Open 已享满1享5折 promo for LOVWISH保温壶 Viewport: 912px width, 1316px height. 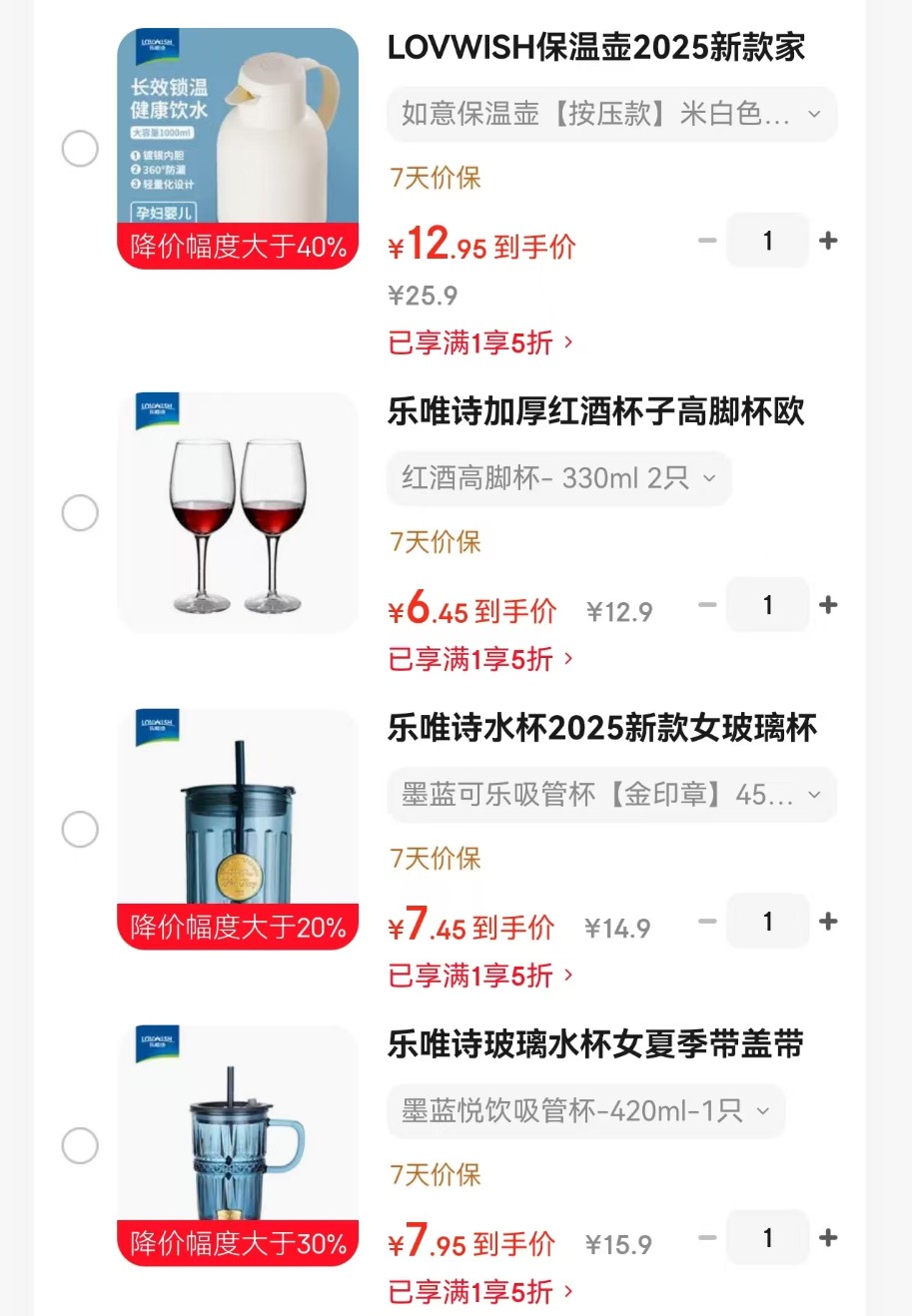pos(480,343)
